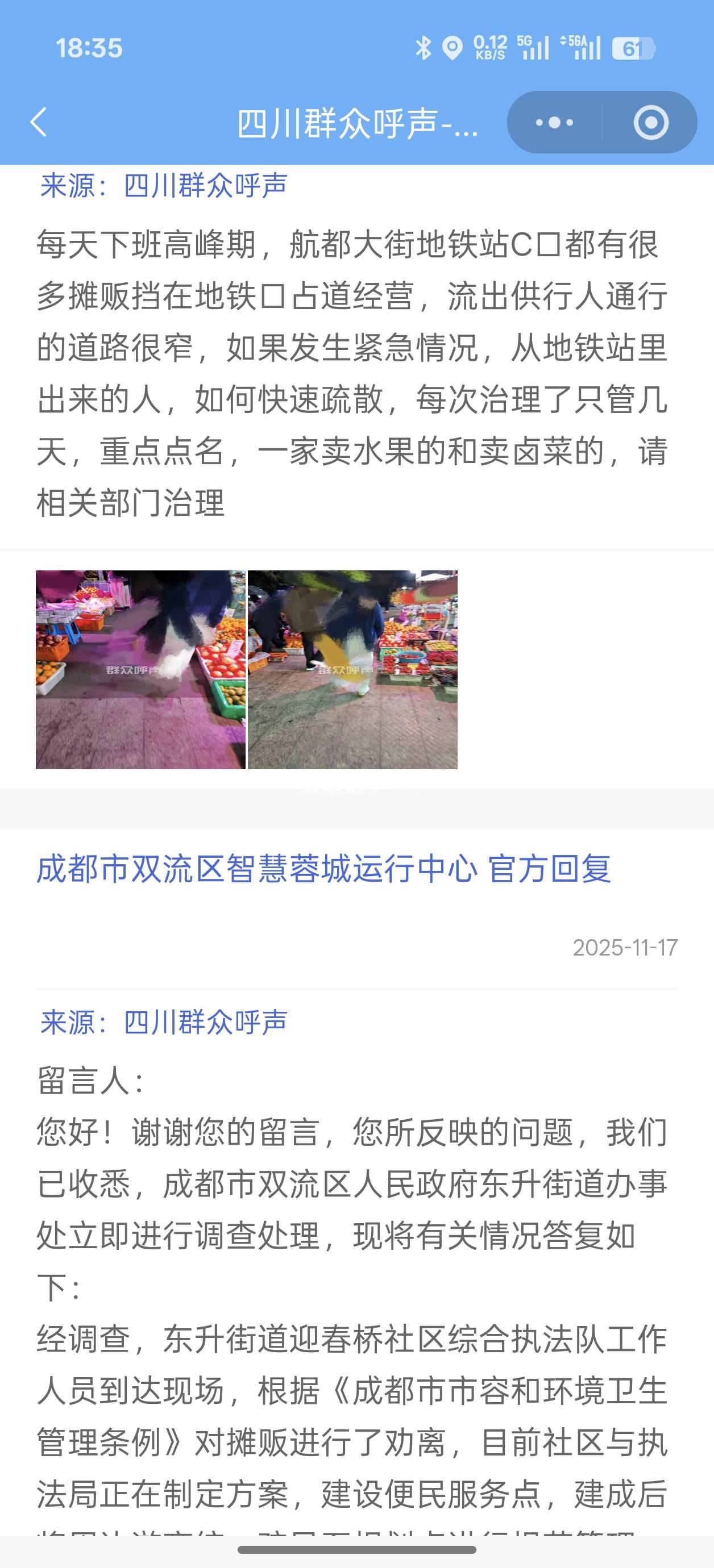Screen dimensions: 714x1568
Task: View the second street vendor photo
Action: [352, 670]
